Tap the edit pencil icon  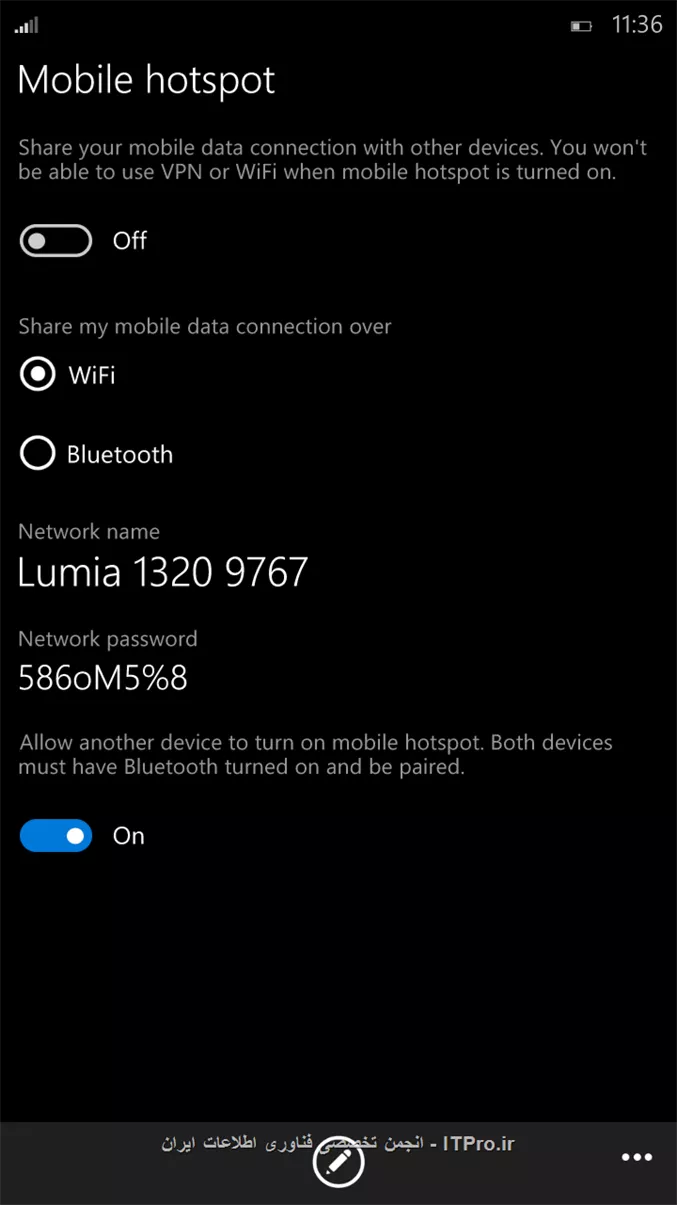(x=338, y=1162)
